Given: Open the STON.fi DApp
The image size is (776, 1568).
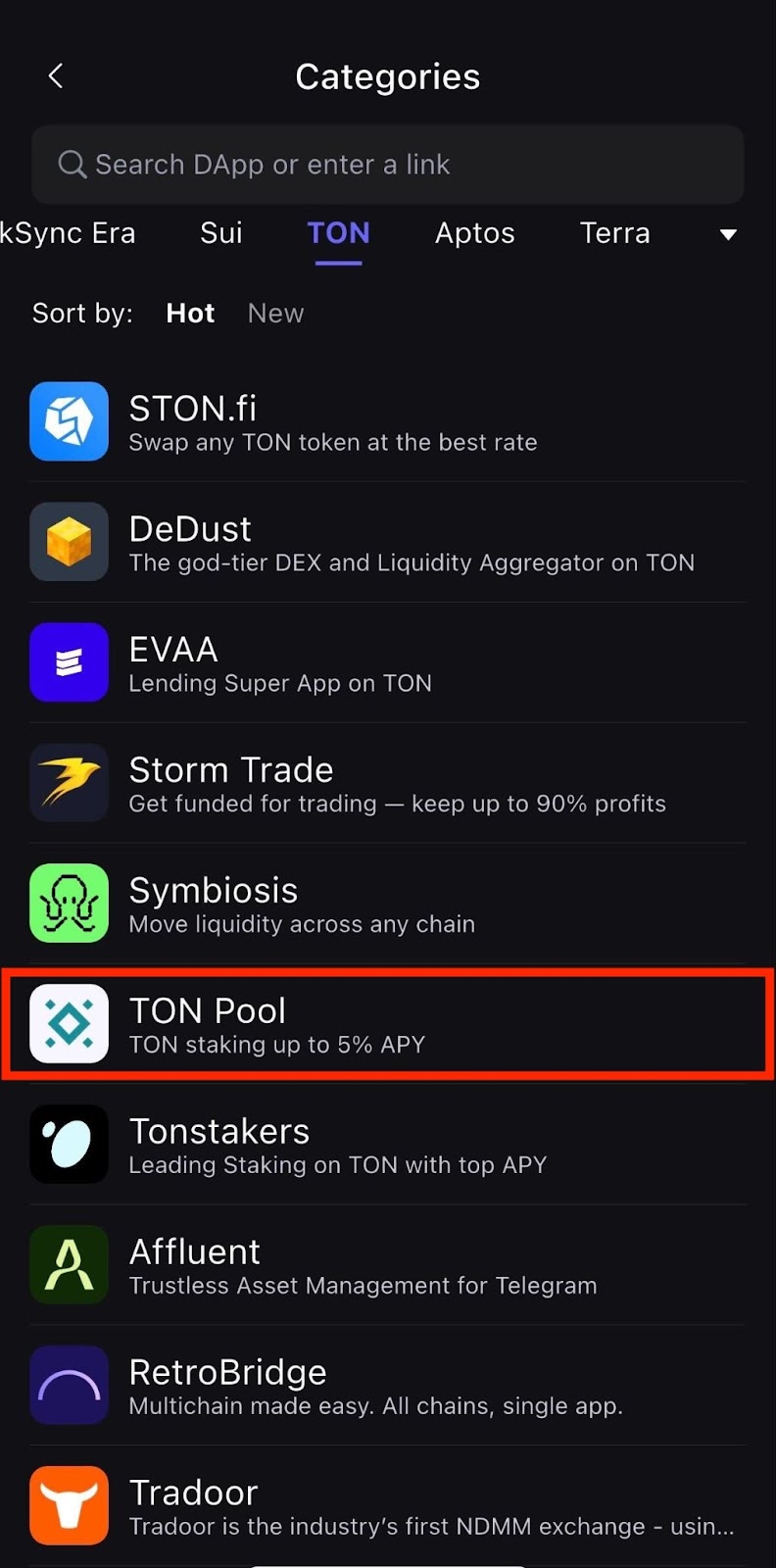Looking at the screenshot, I should (x=388, y=422).
